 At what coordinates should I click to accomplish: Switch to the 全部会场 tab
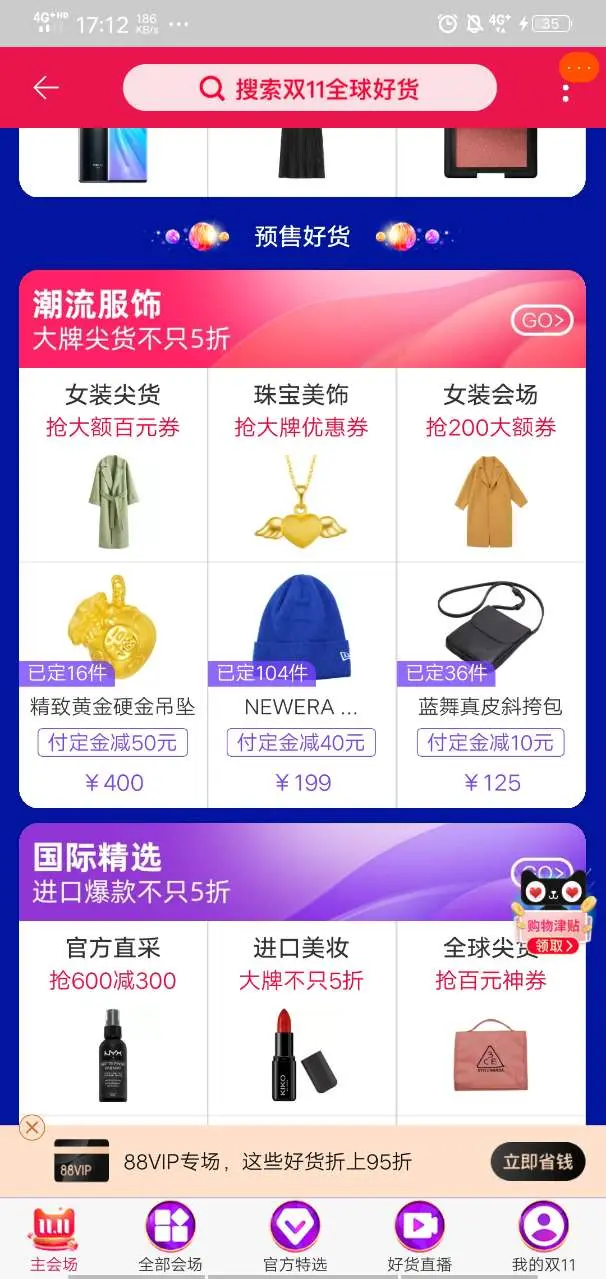(170, 1238)
